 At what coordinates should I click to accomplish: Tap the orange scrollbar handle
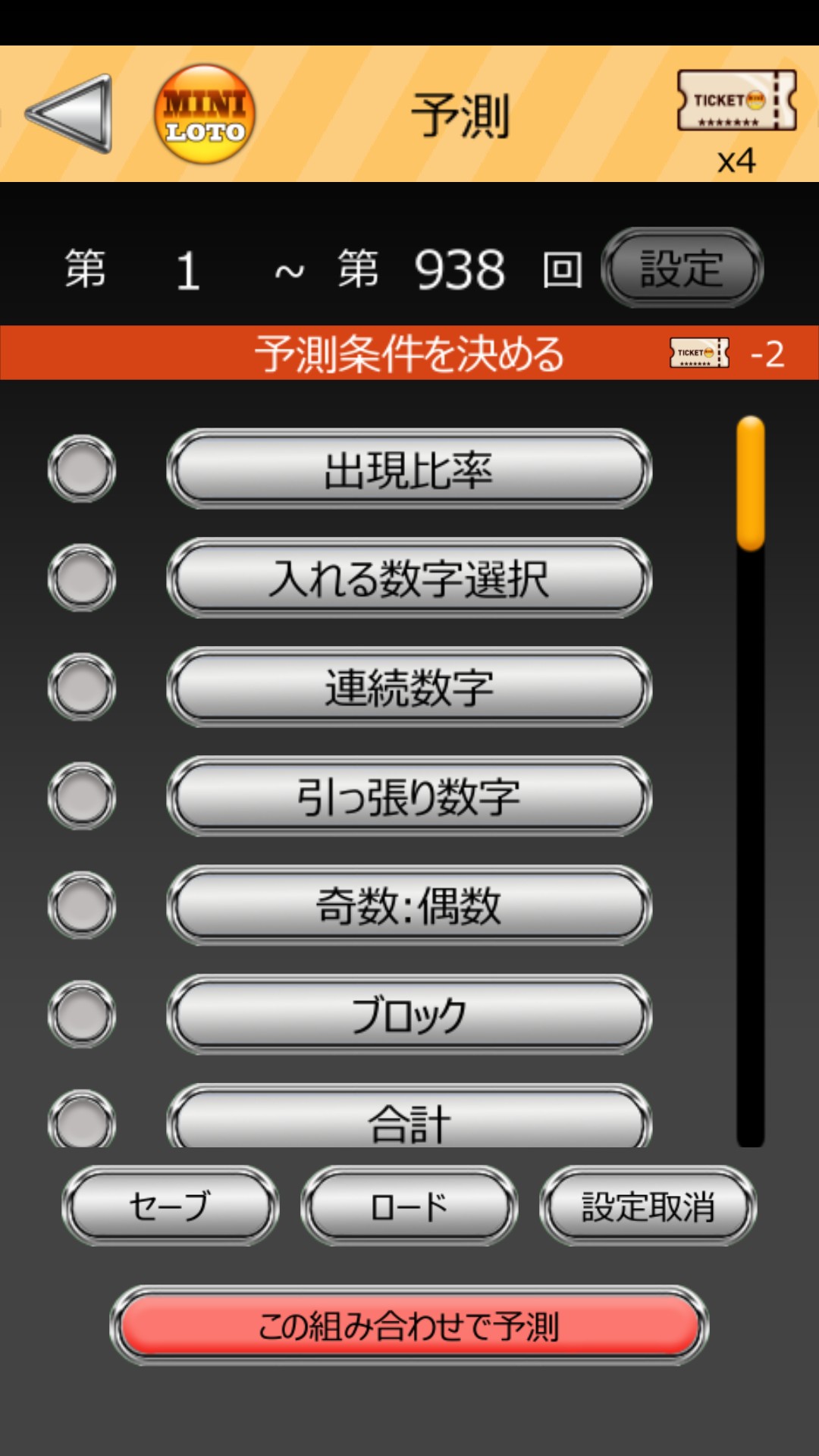coord(751,483)
